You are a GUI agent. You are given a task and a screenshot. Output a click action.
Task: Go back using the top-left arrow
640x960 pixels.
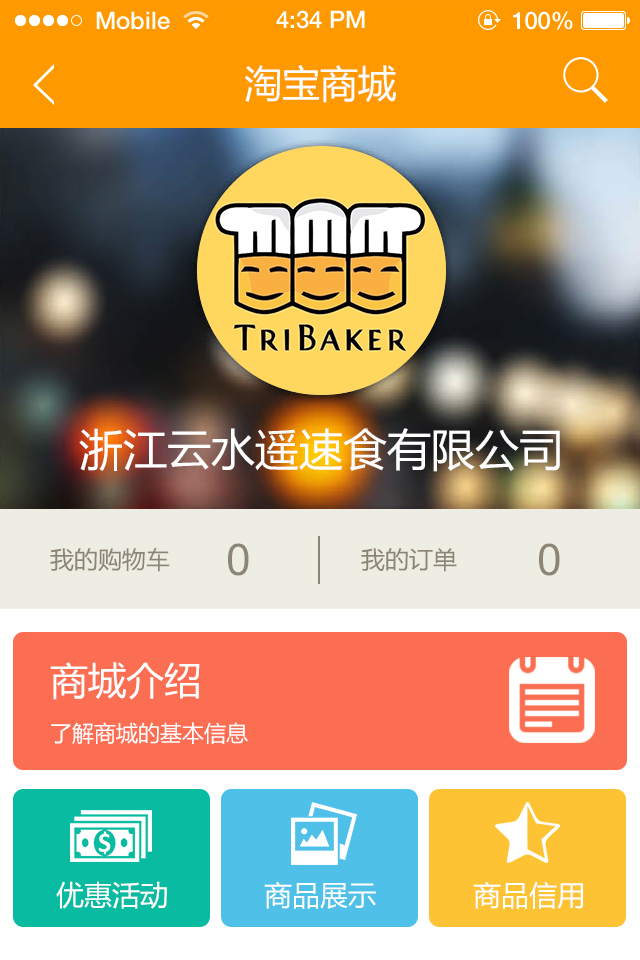tap(44, 85)
